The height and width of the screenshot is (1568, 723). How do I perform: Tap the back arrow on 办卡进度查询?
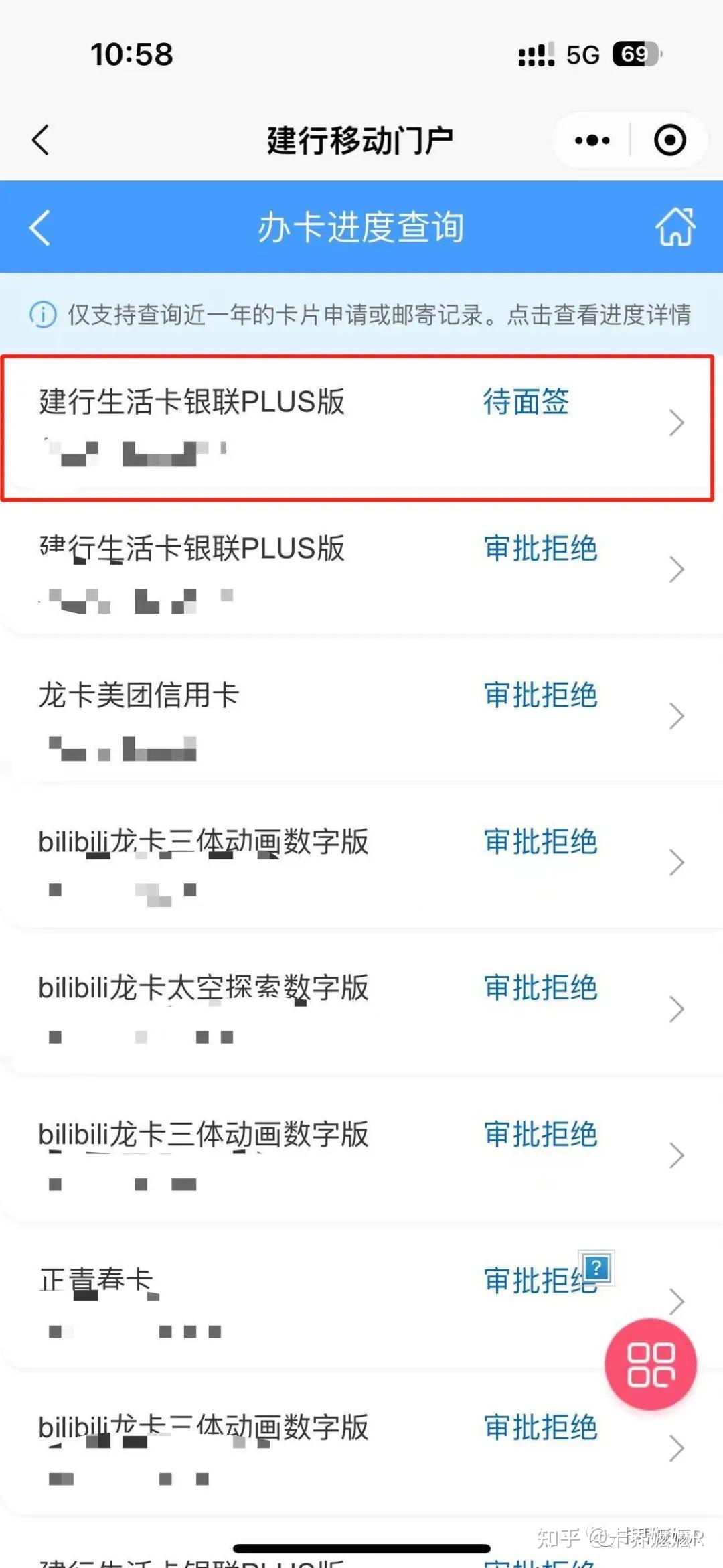[40, 227]
